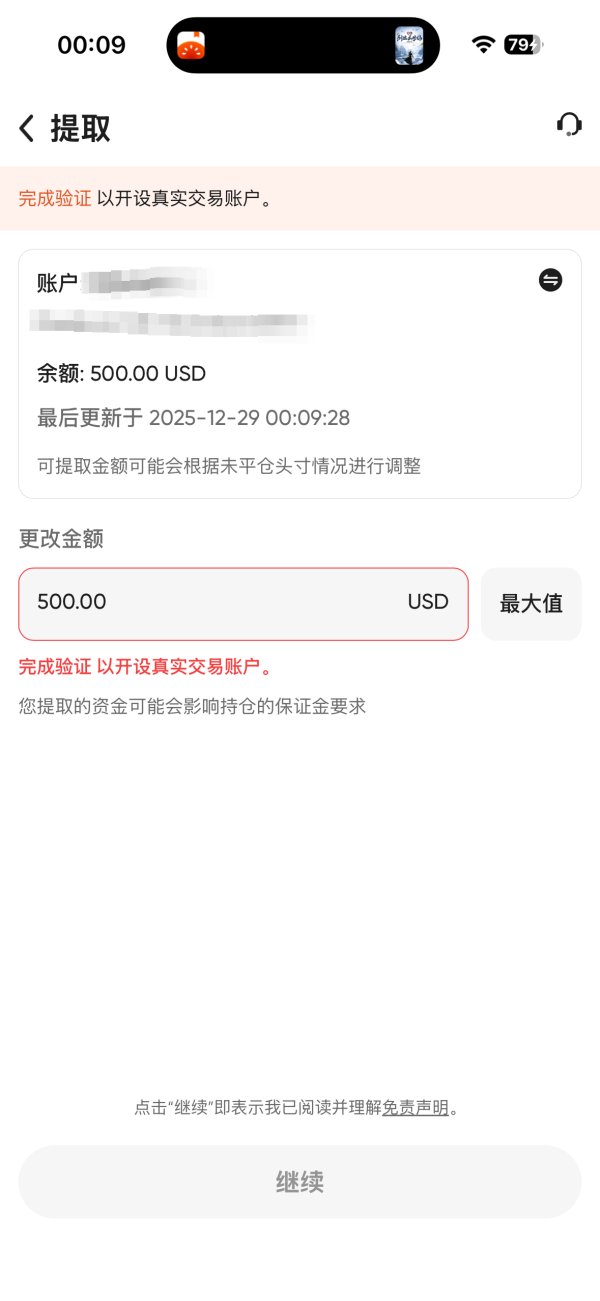Go back from the 提取 screen
The height and width of the screenshot is (1301, 600).
click(x=27, y=128)
